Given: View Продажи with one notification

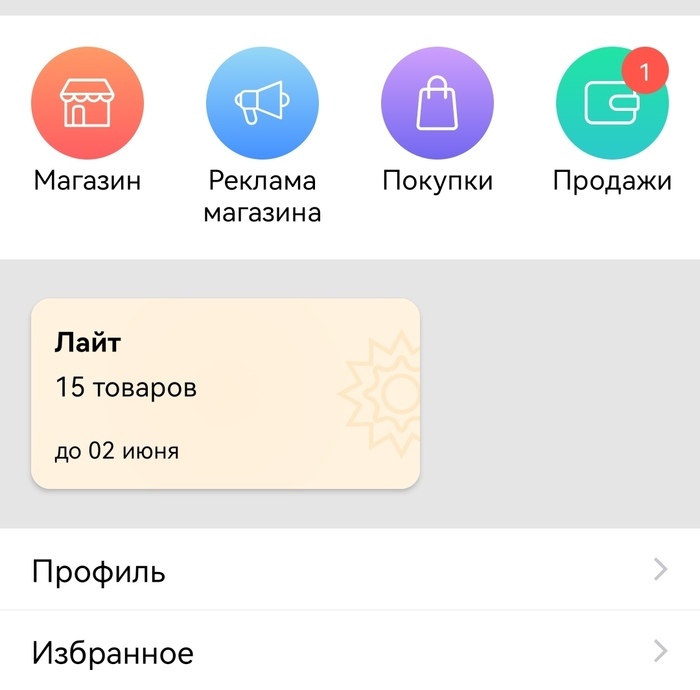Looking at the screenshot, I should click(611, 105).
